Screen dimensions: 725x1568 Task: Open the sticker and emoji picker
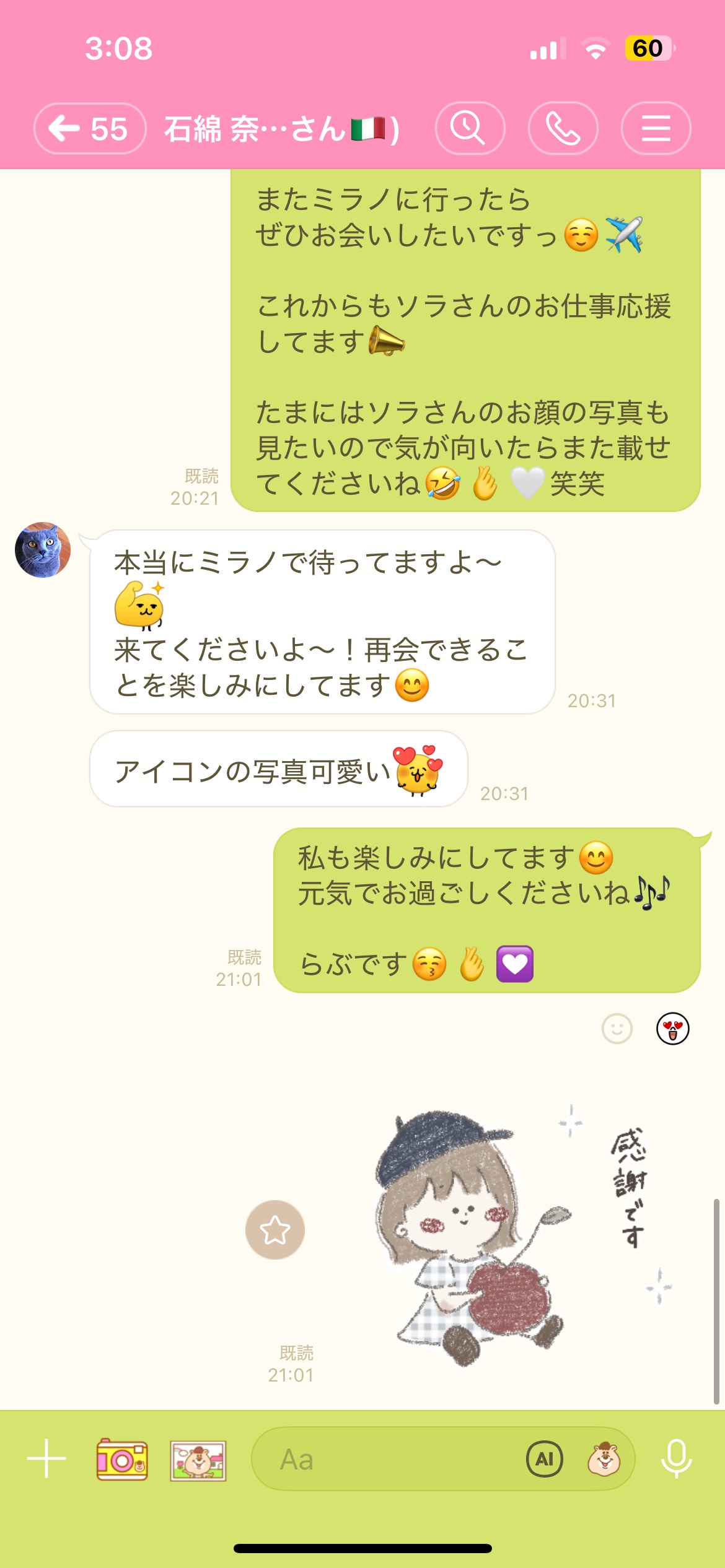[x=604, y=1460]
